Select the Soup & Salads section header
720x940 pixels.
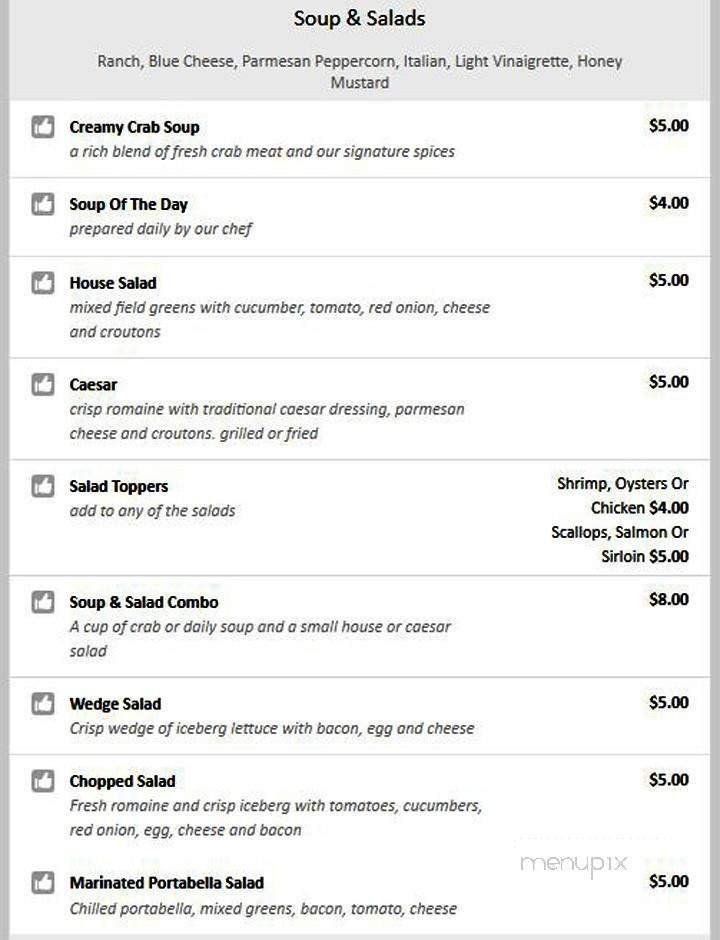(359, 18)
